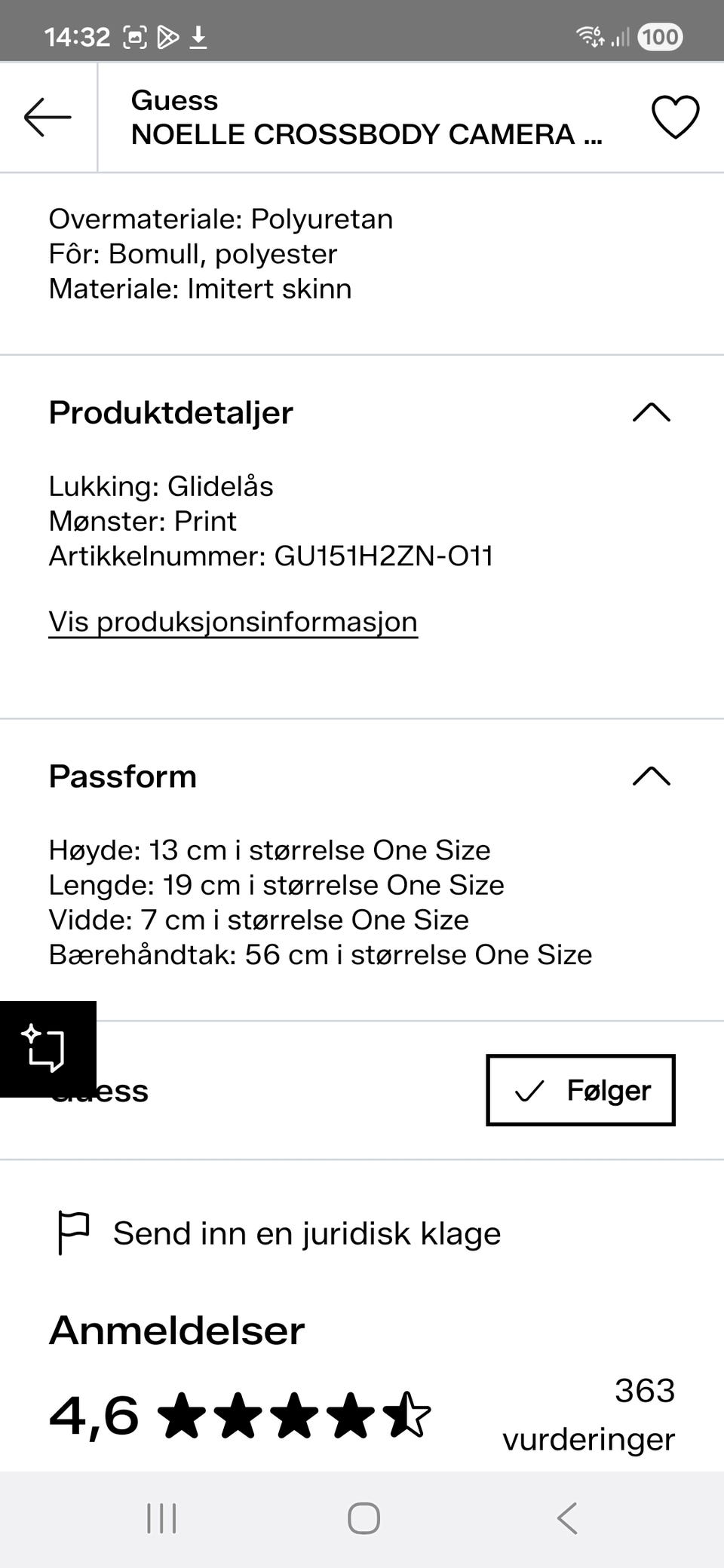Add product to favorites via heart icon
Viewport: 724px width, 1568px height.
(675, 118)
